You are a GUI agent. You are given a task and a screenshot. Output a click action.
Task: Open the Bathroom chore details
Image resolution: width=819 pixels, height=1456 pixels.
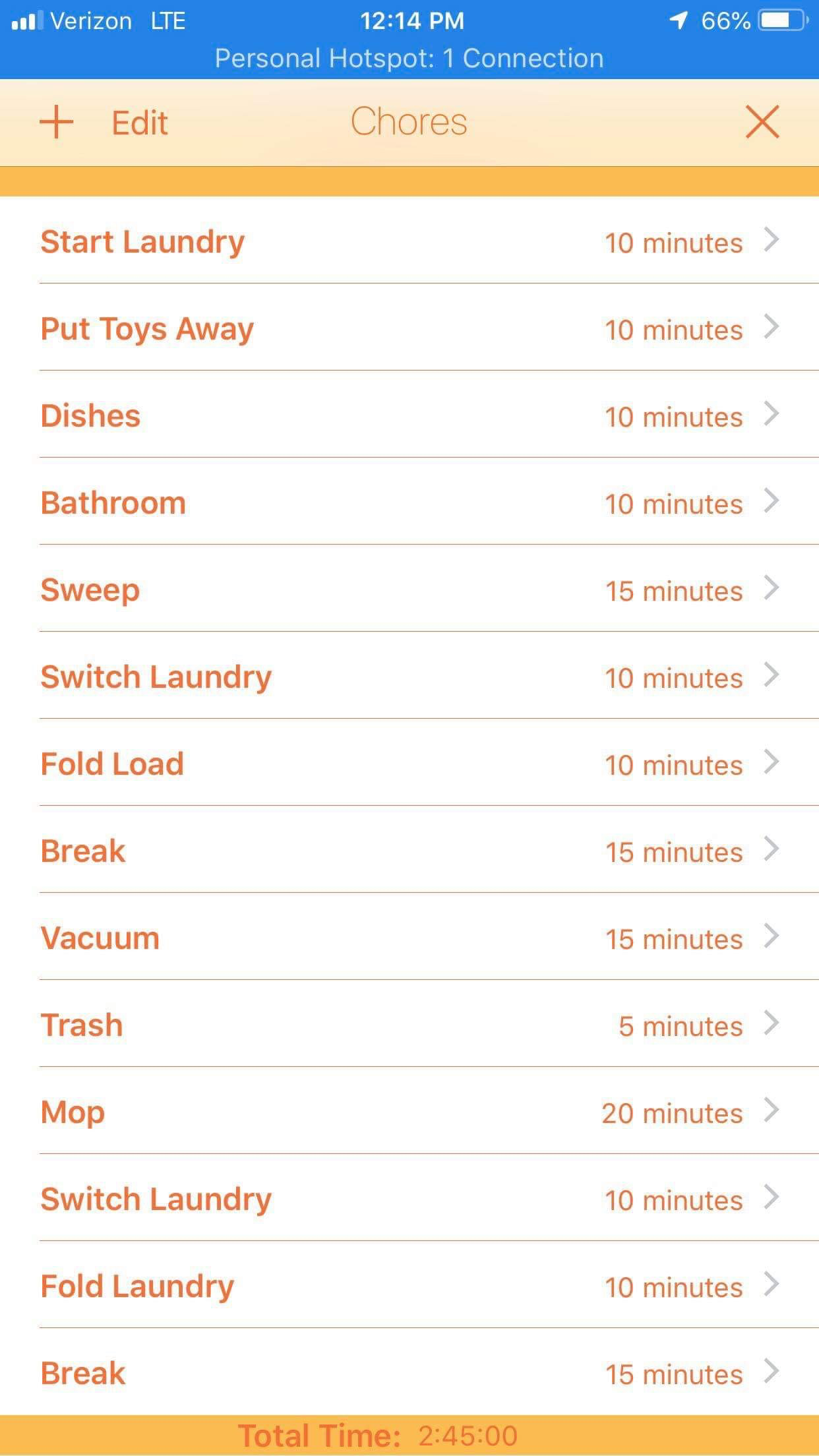tap(409, 502)
